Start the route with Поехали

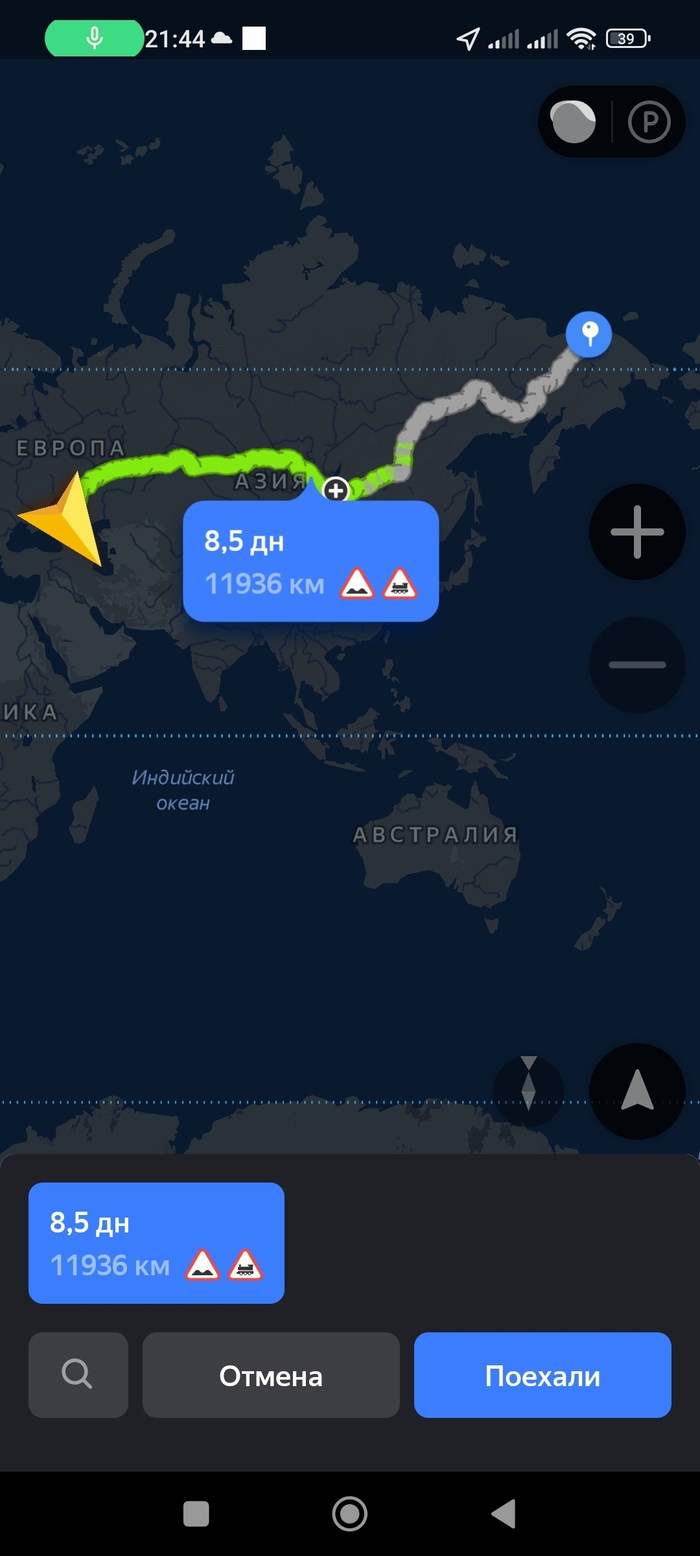[x=542, y=1375]
